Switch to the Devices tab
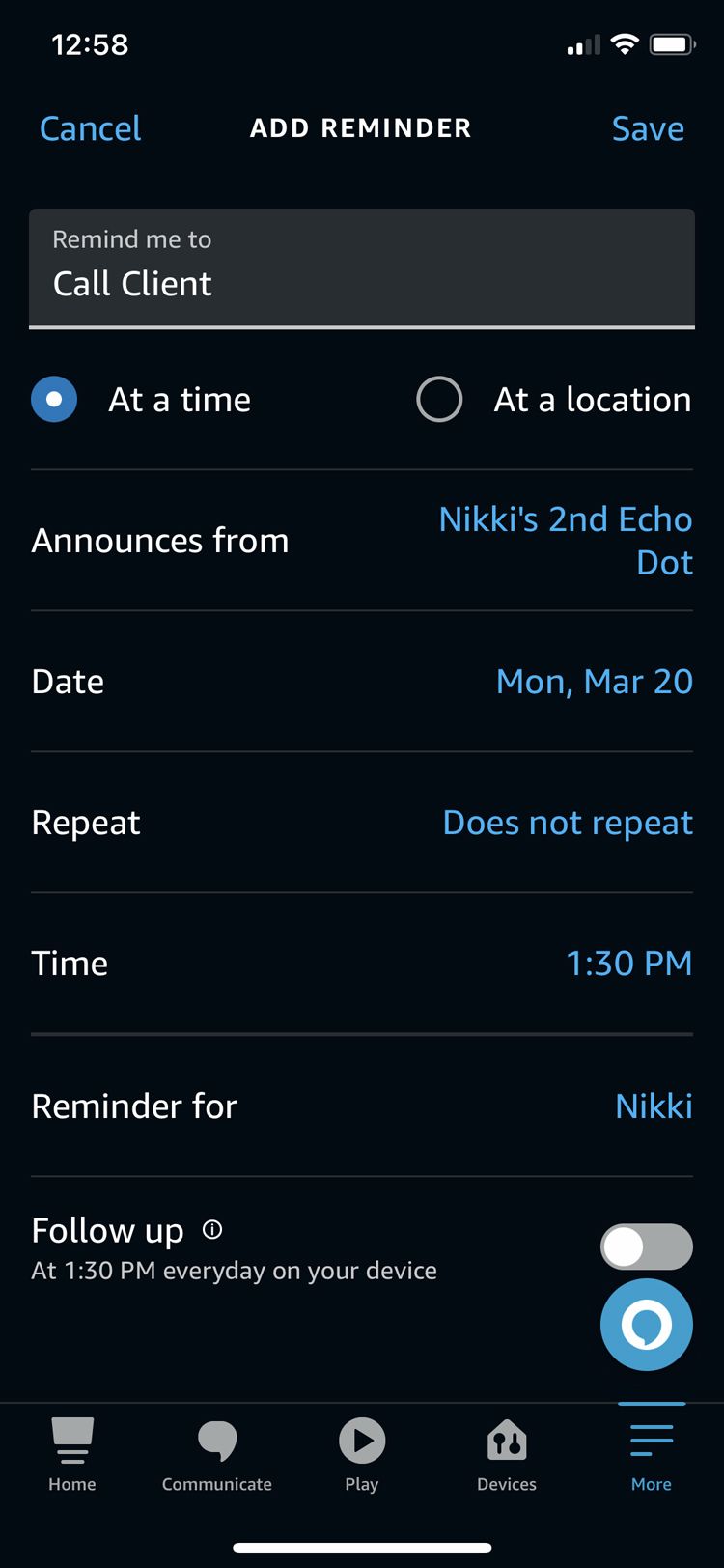The width and height of the screenshot is (724, 1568). tap(507, 1454)
